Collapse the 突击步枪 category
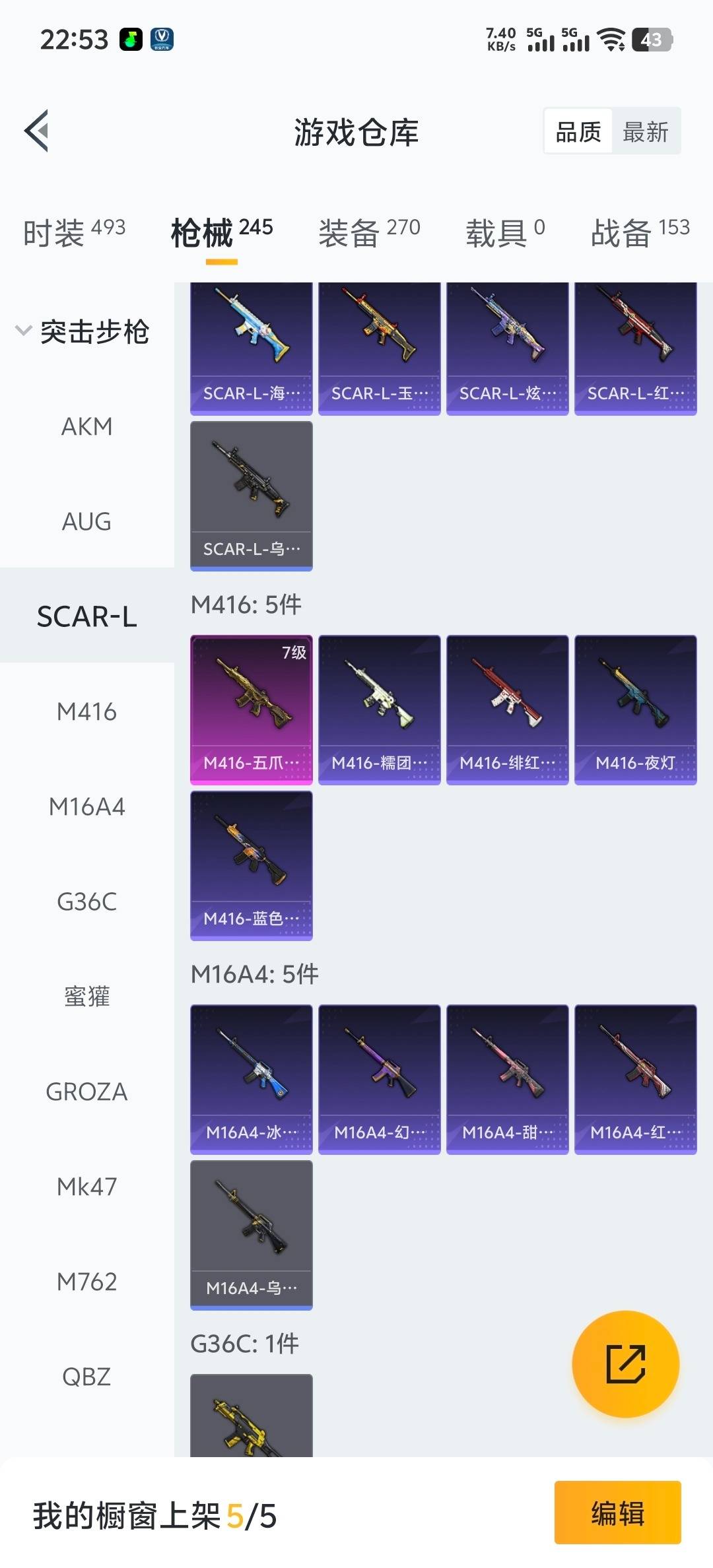713x1568 pixels. (x=83, y=331)
